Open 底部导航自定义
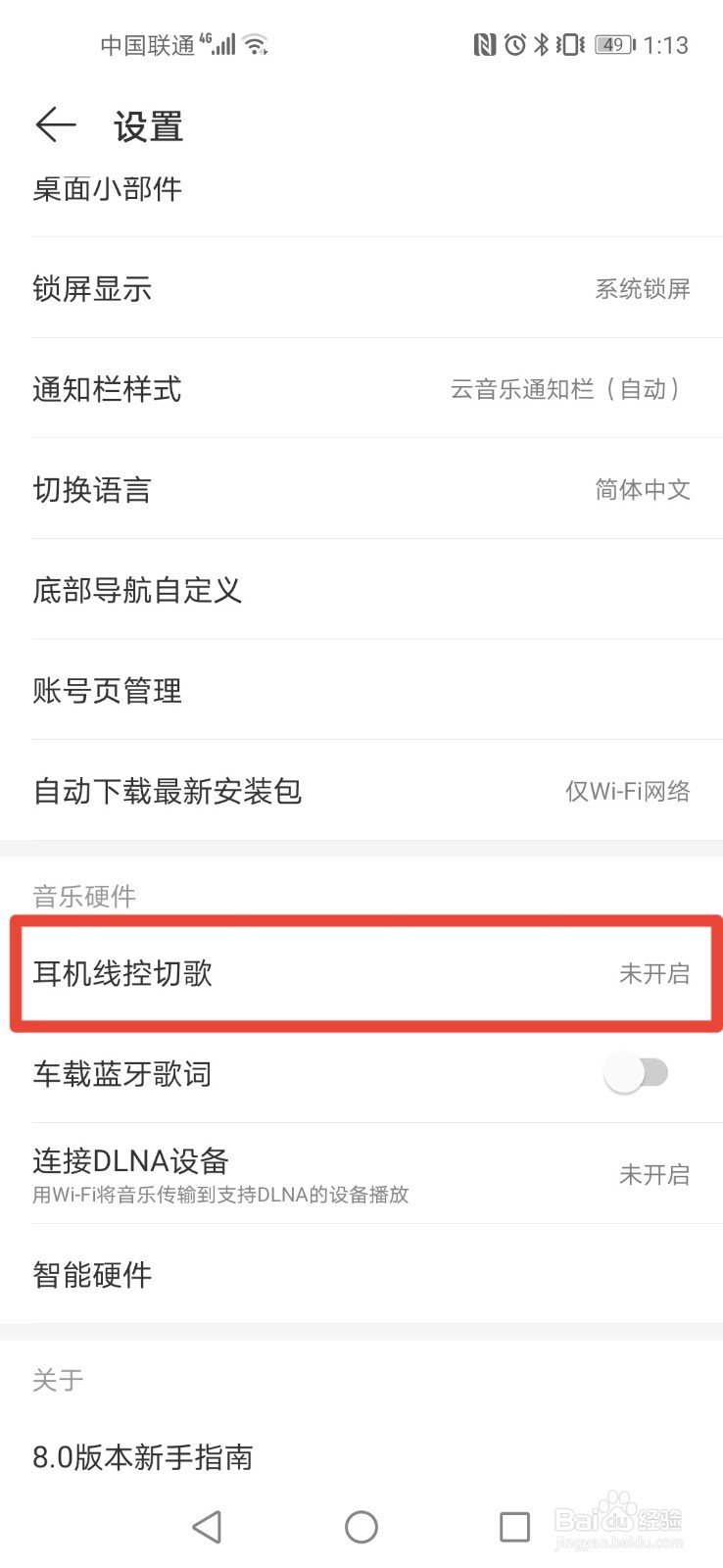Image resolution: width=723 pixels, height=1568 pixels. (x=361, y=590)
